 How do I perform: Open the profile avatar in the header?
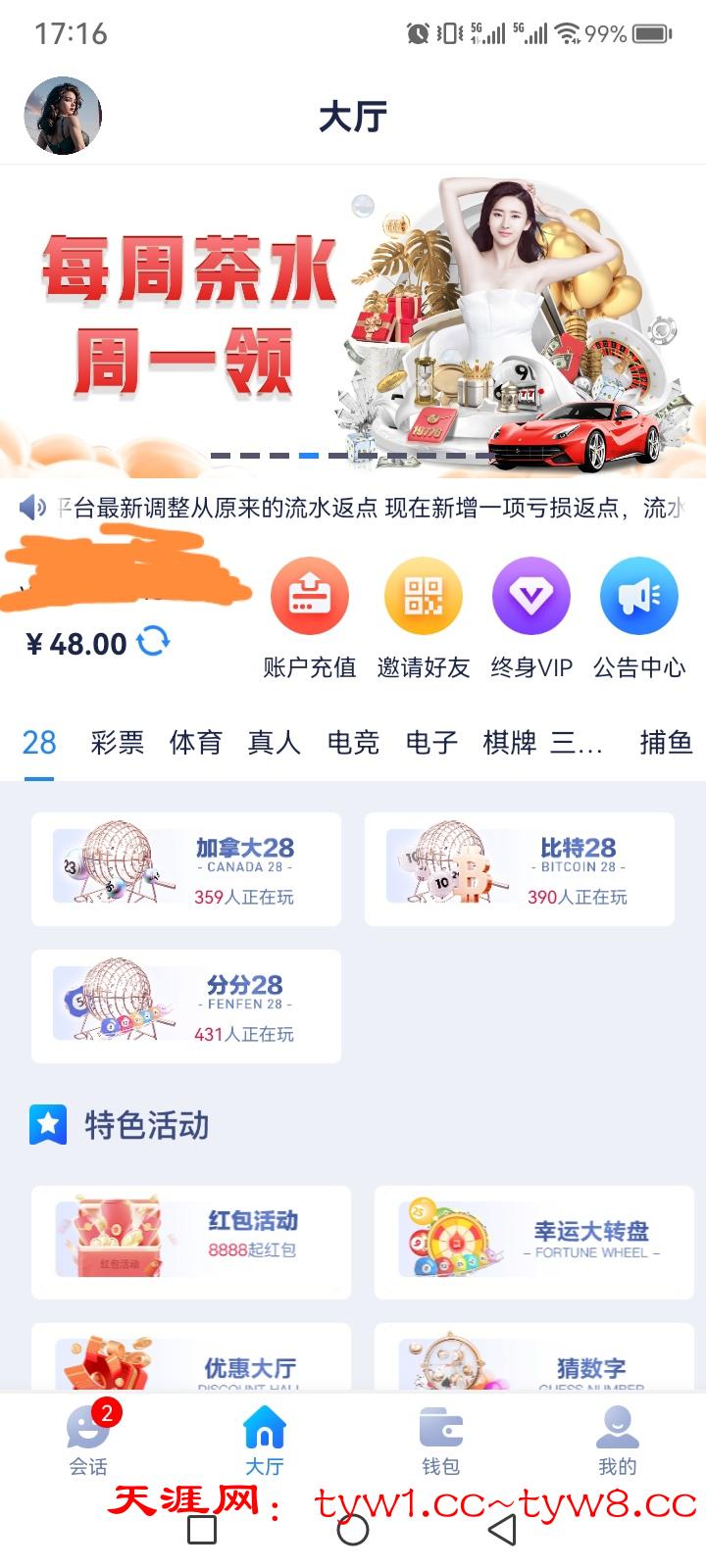63,116
